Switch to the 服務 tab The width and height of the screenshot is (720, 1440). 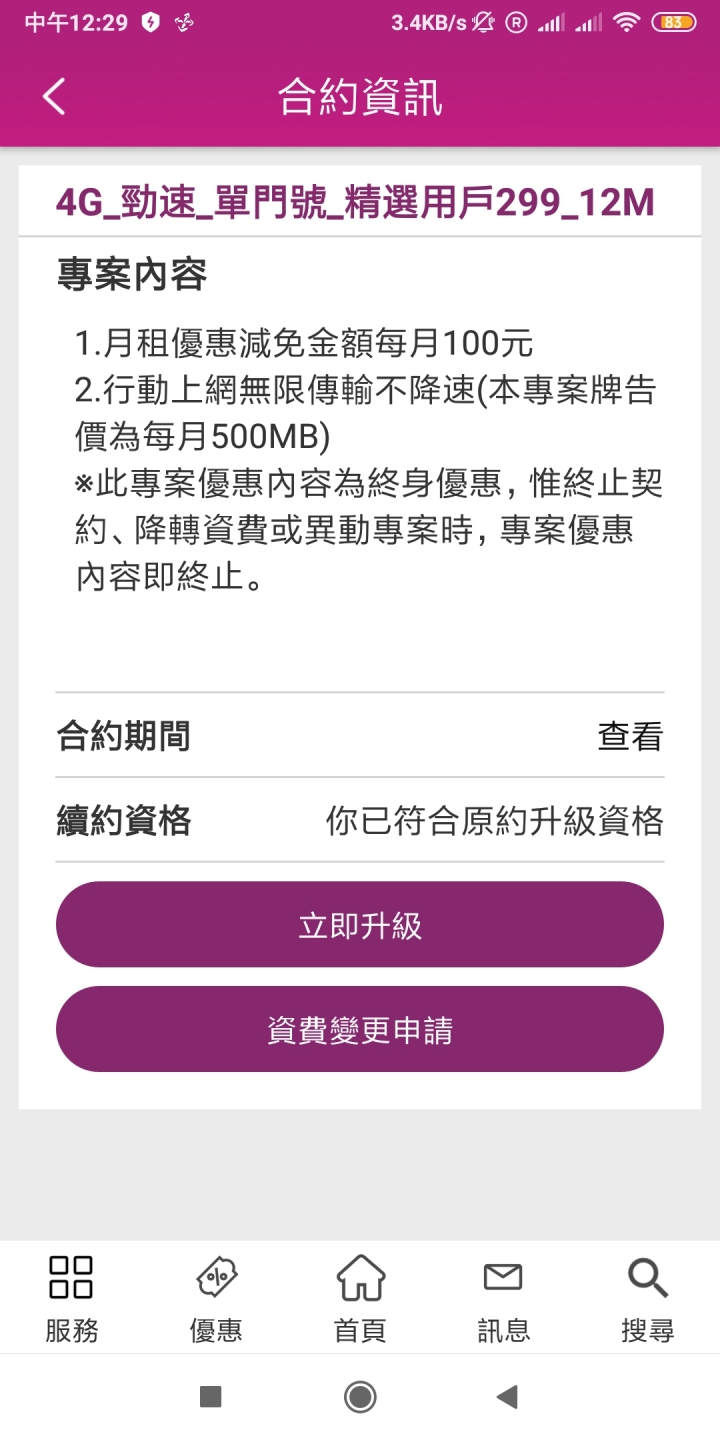[72, 1298]
